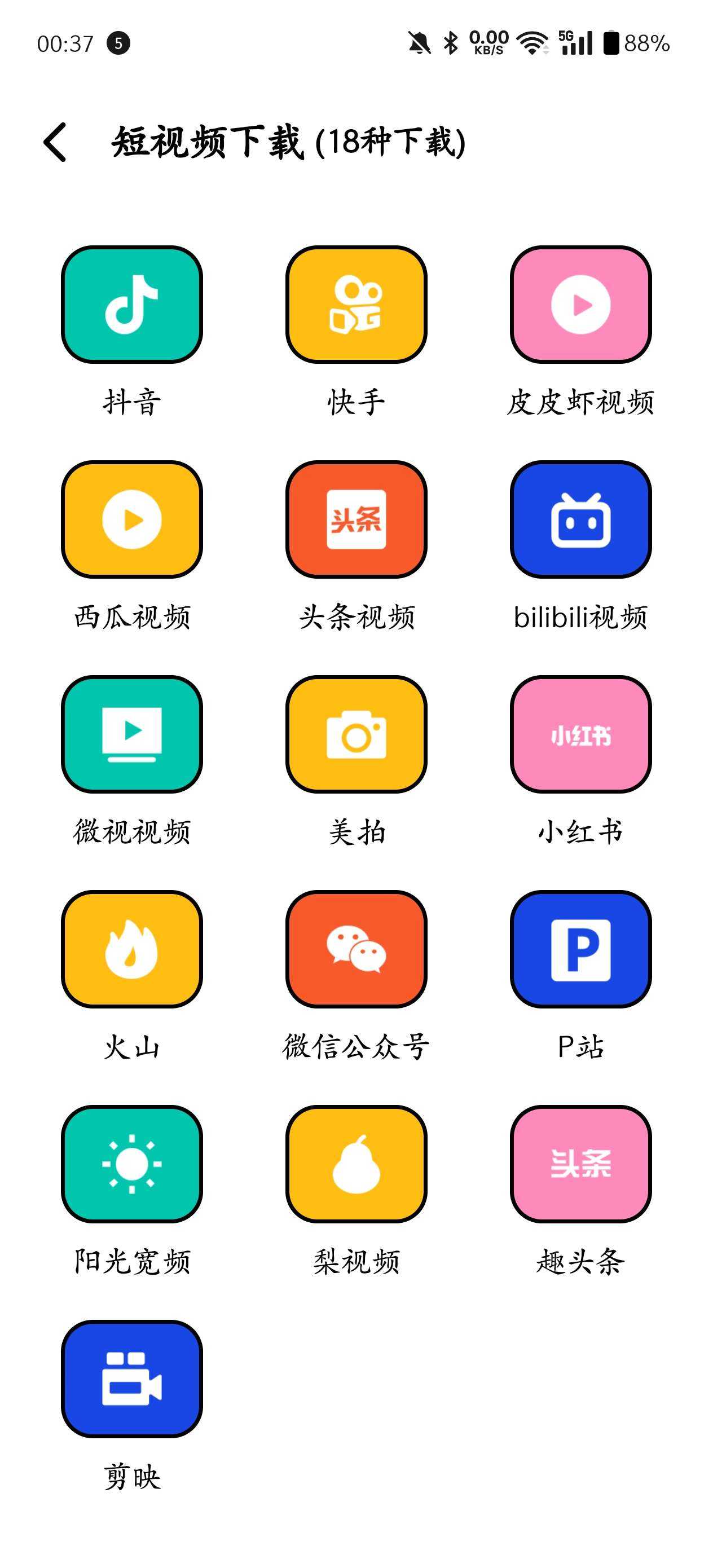
Task: Open the 阳光宽频 downloader
Action: coord(131,1164)
